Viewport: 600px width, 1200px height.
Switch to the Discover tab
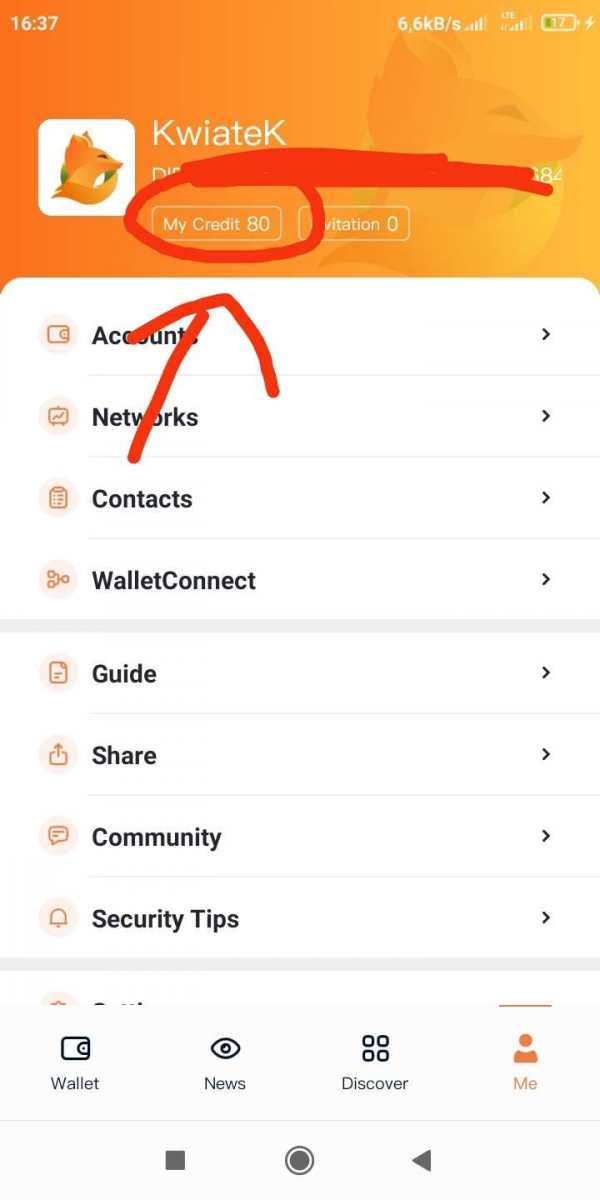point(375,1061)
